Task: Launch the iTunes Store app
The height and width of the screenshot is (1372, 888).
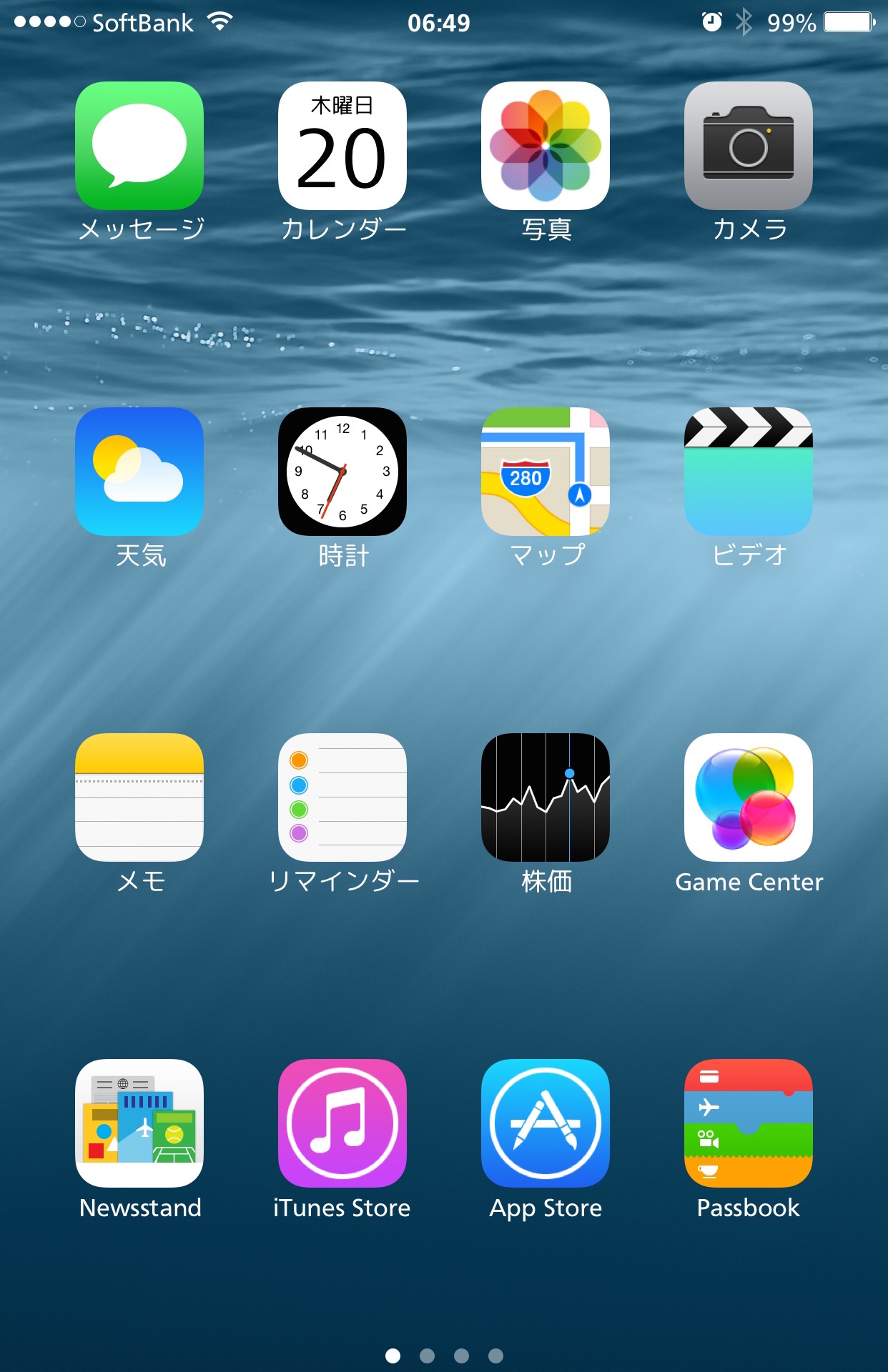Action: pos(342,1123)
